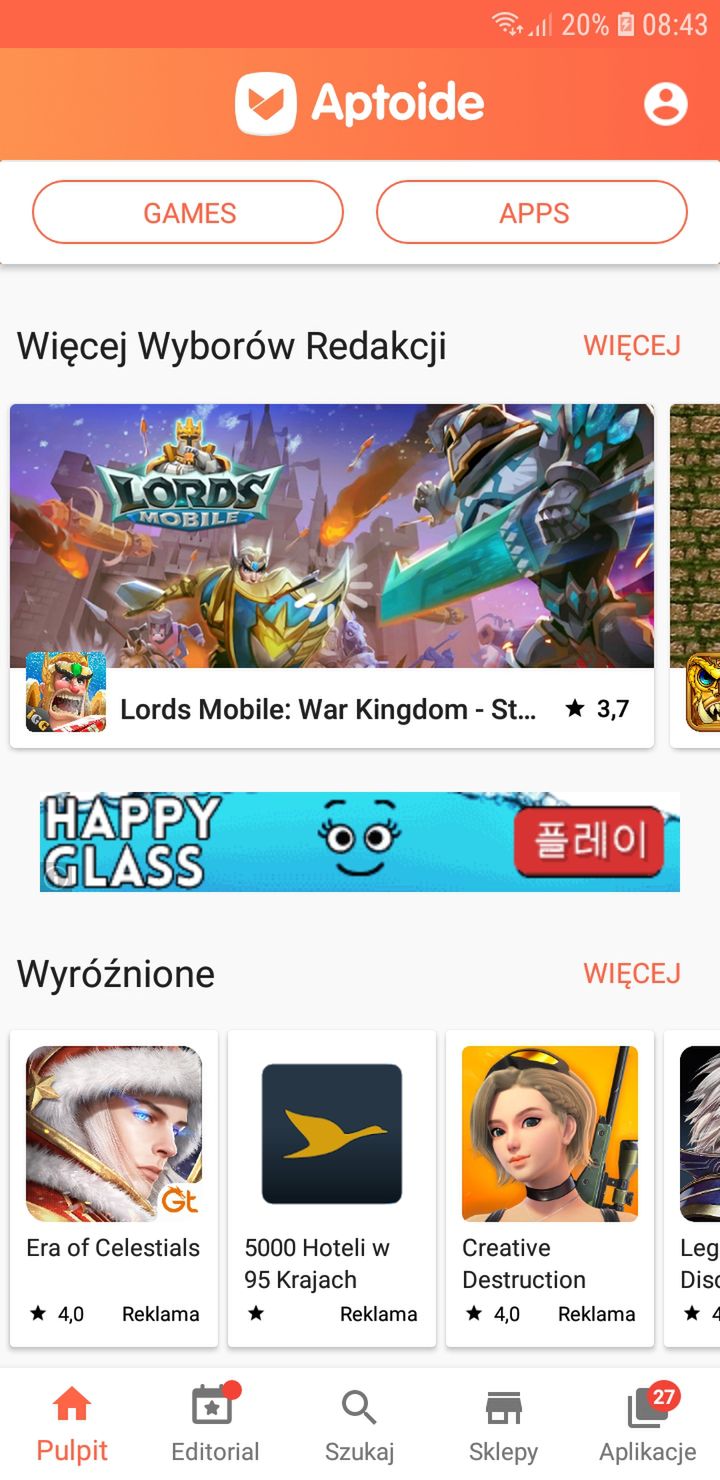The image size is (720, 1480).
Task: Tap WIĘCEJ next to Wyróżnione
Action: tap(632, 973)
